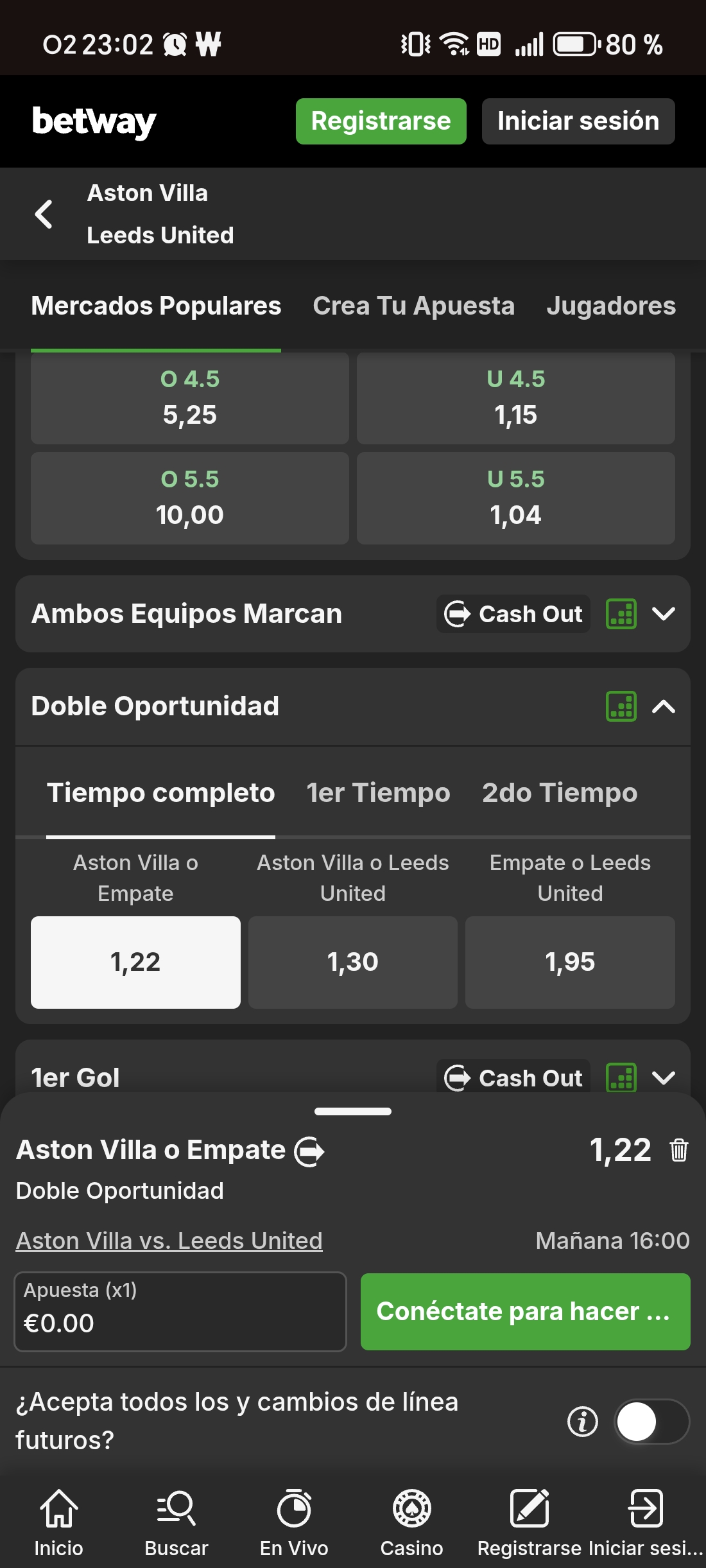Open the Aston Villa vs. Leeds United link
The height and width of the screenshot is (1568, 706).
click(169, 1241)
